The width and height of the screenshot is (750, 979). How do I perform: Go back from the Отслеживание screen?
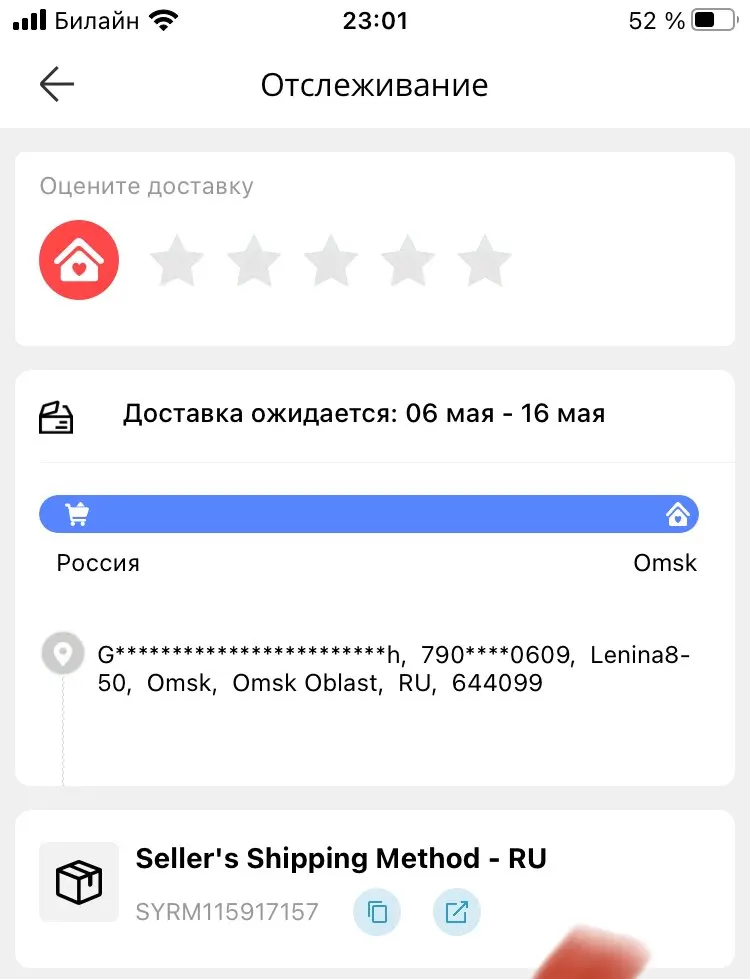(57, 84)
